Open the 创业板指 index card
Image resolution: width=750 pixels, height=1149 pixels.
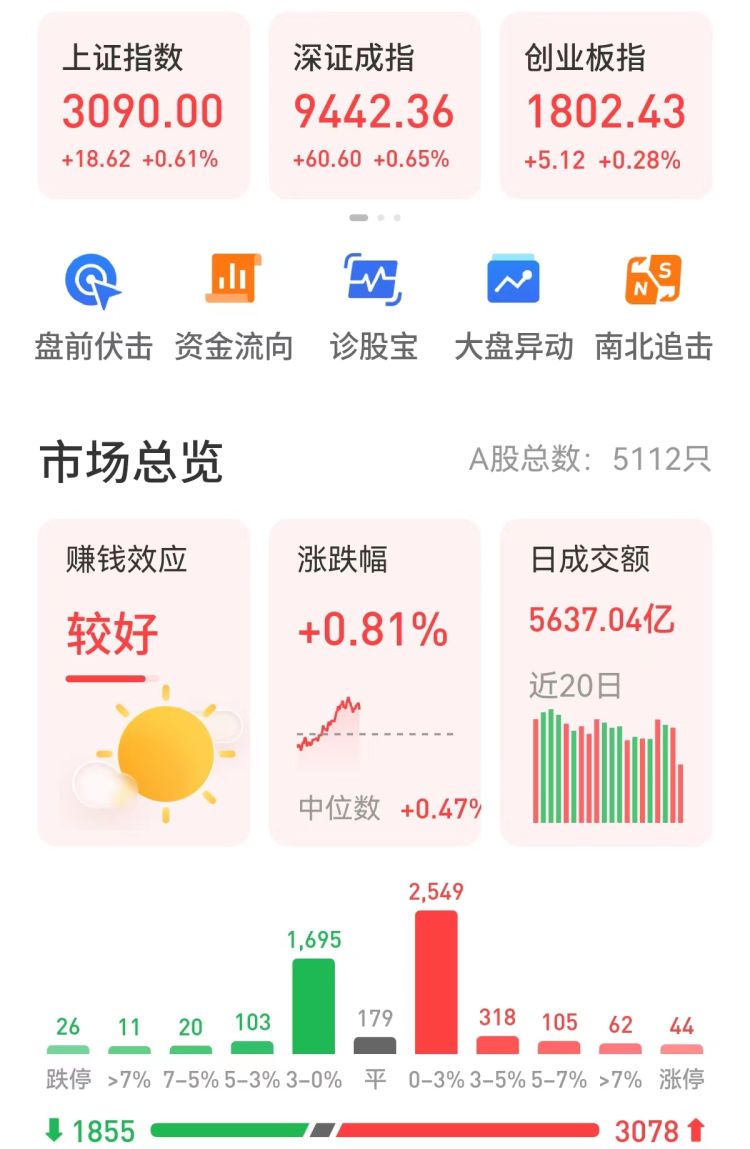coord(605,106)
